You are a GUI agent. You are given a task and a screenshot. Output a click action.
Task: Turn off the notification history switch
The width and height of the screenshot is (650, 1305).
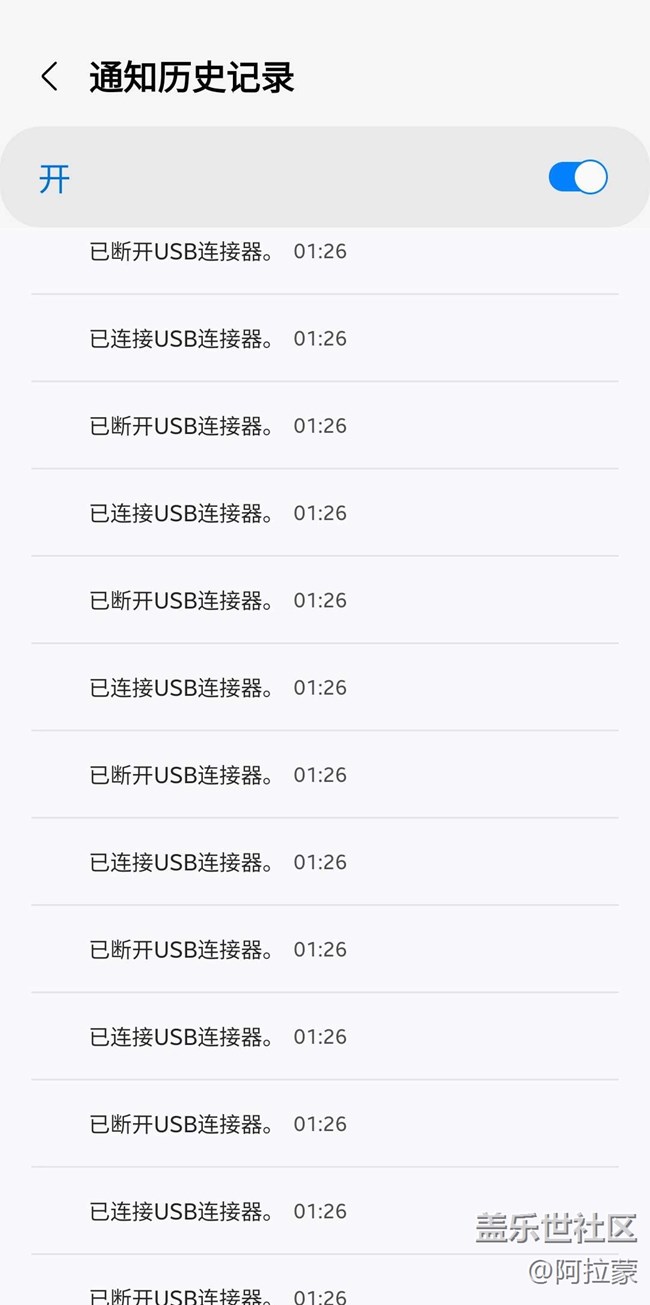[x=578, y=178]
